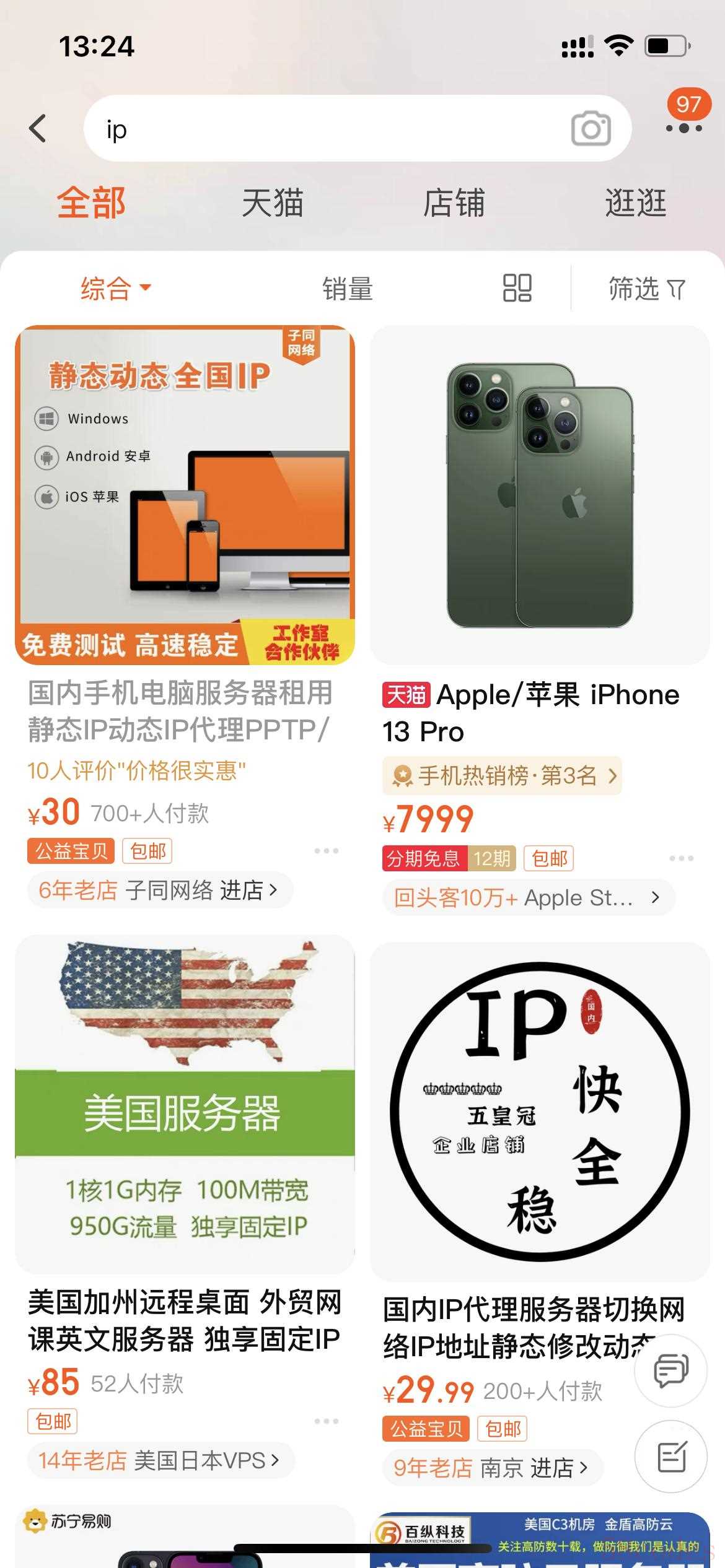Sort results by 销量

(x=347, y=289)
